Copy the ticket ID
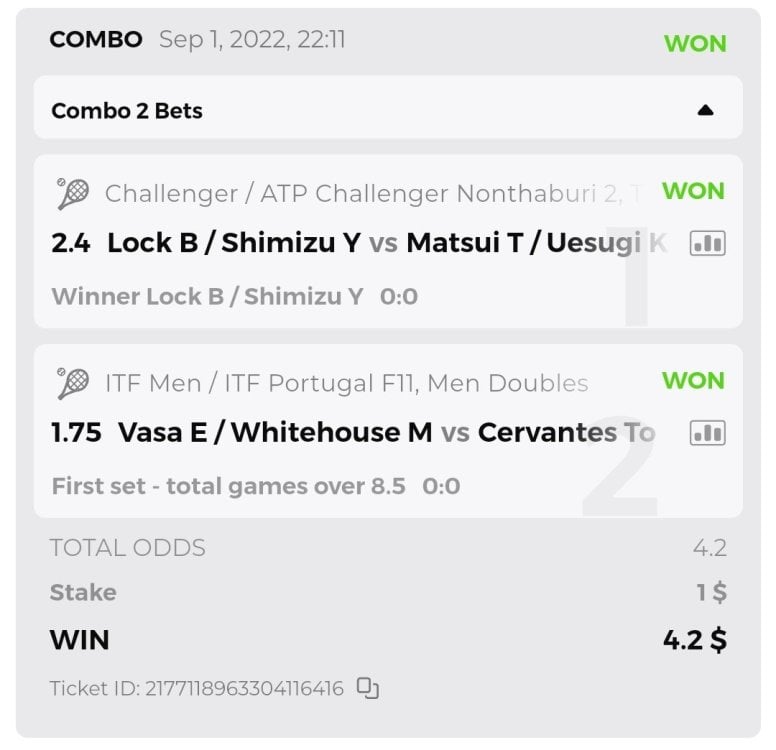Image resolution: width=776 pixels, height=750 pixels. [x=368, y=688]
